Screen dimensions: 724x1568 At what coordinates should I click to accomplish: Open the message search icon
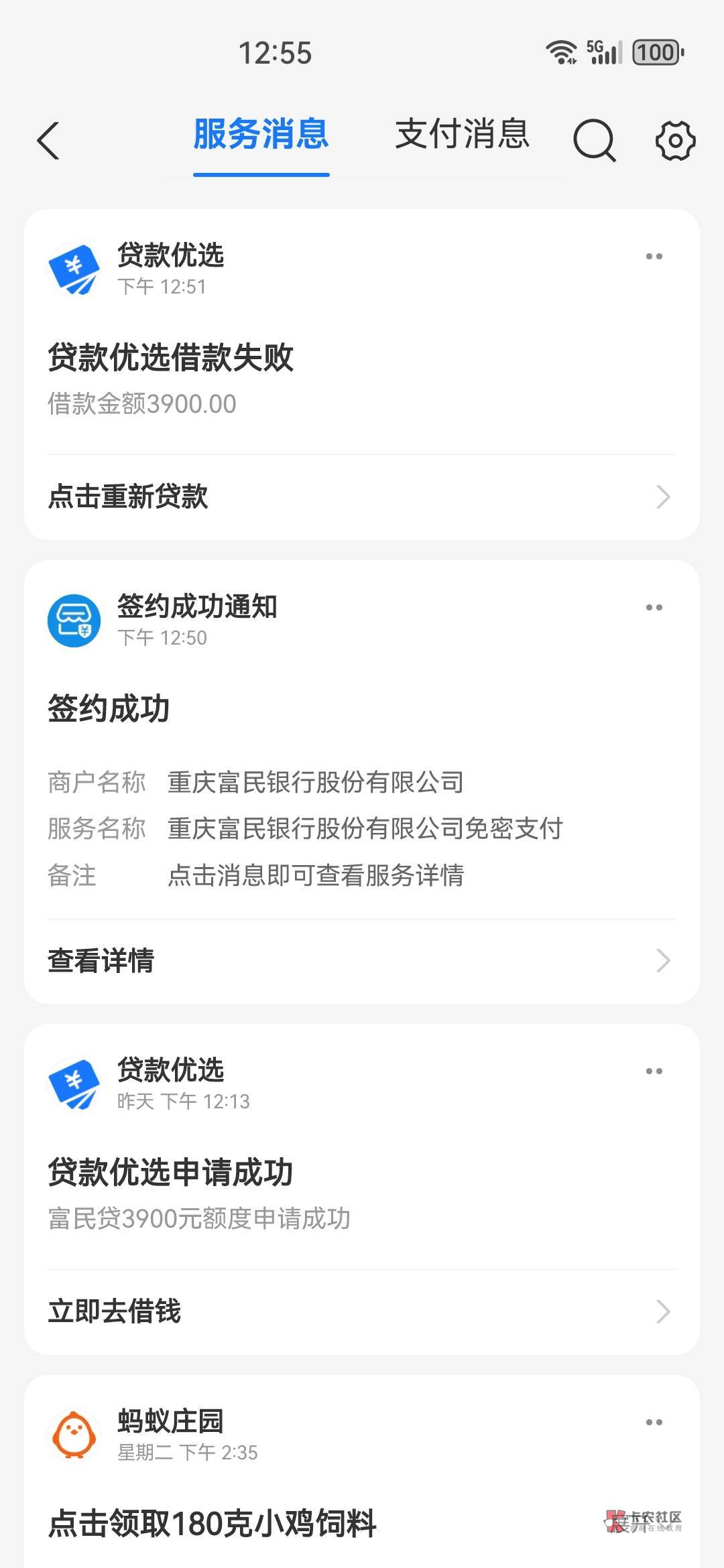click(594, 141)
